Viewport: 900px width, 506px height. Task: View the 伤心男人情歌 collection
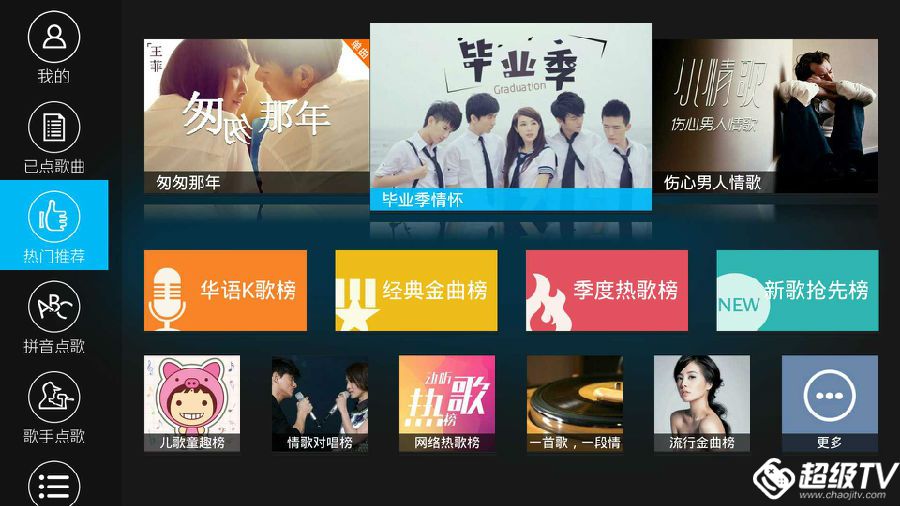[x=765, y=116]
